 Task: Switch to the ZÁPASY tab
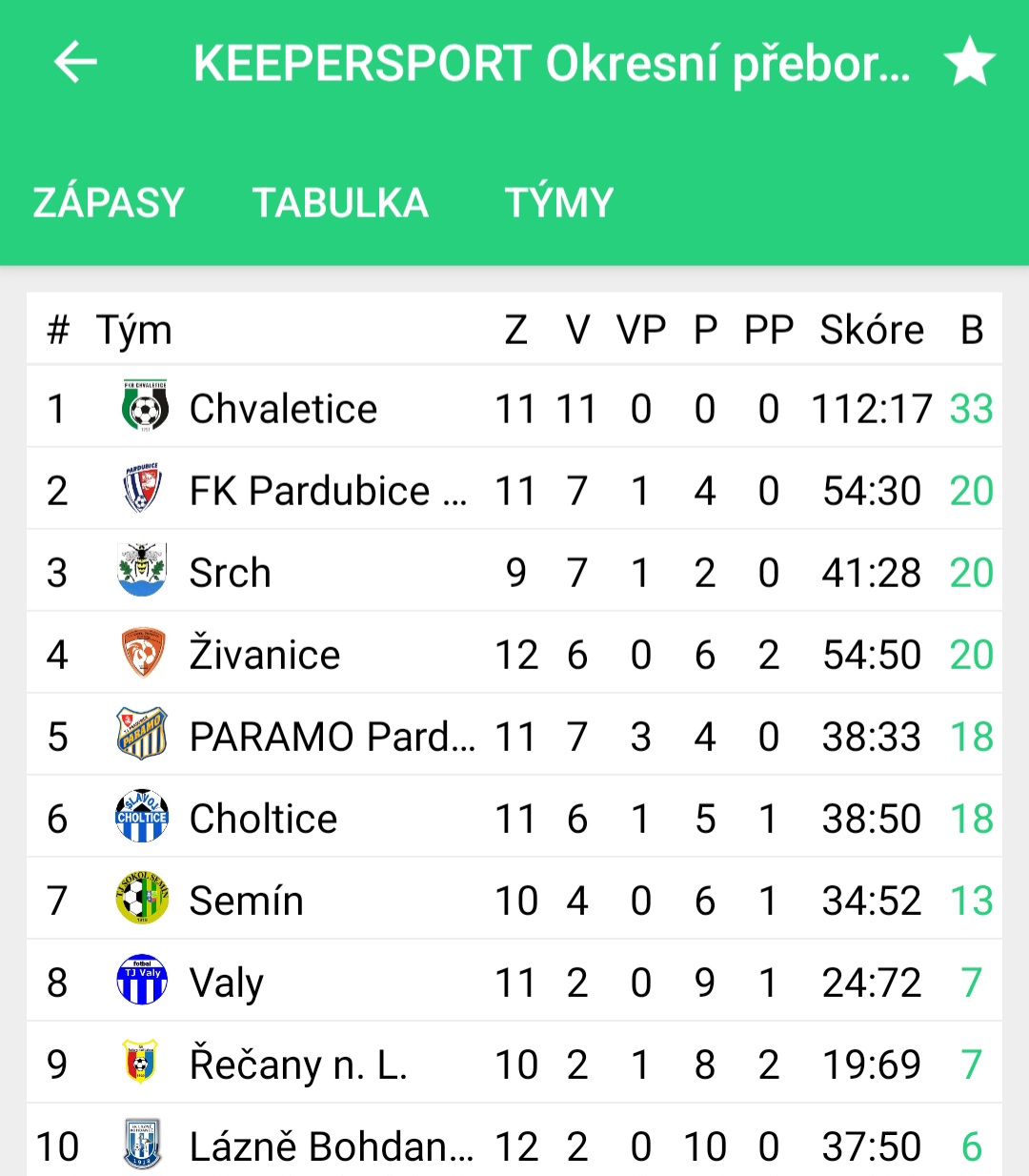109,203
